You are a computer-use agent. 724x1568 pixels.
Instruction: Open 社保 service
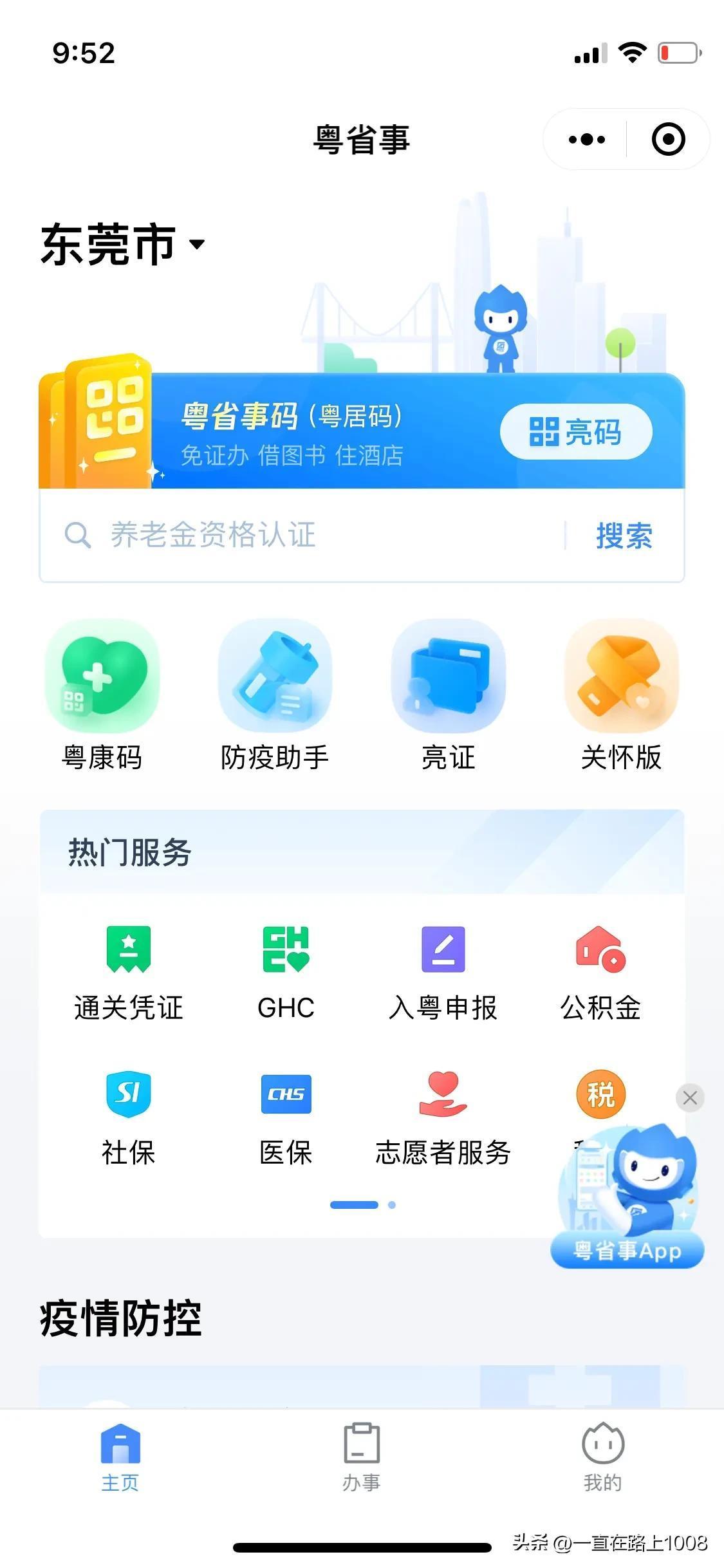point(129,1117)
